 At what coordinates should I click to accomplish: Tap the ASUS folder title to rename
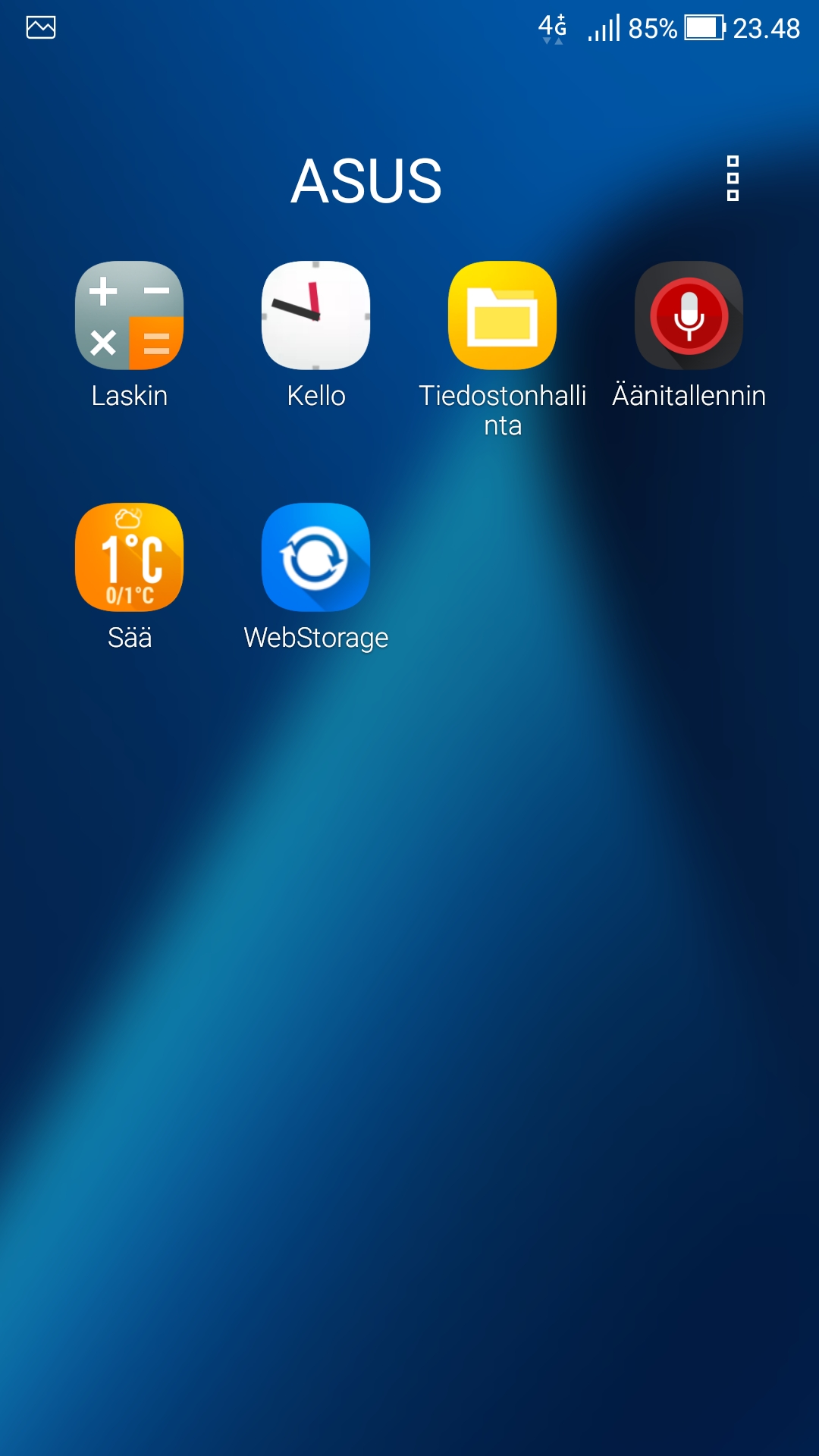point(366,180)
